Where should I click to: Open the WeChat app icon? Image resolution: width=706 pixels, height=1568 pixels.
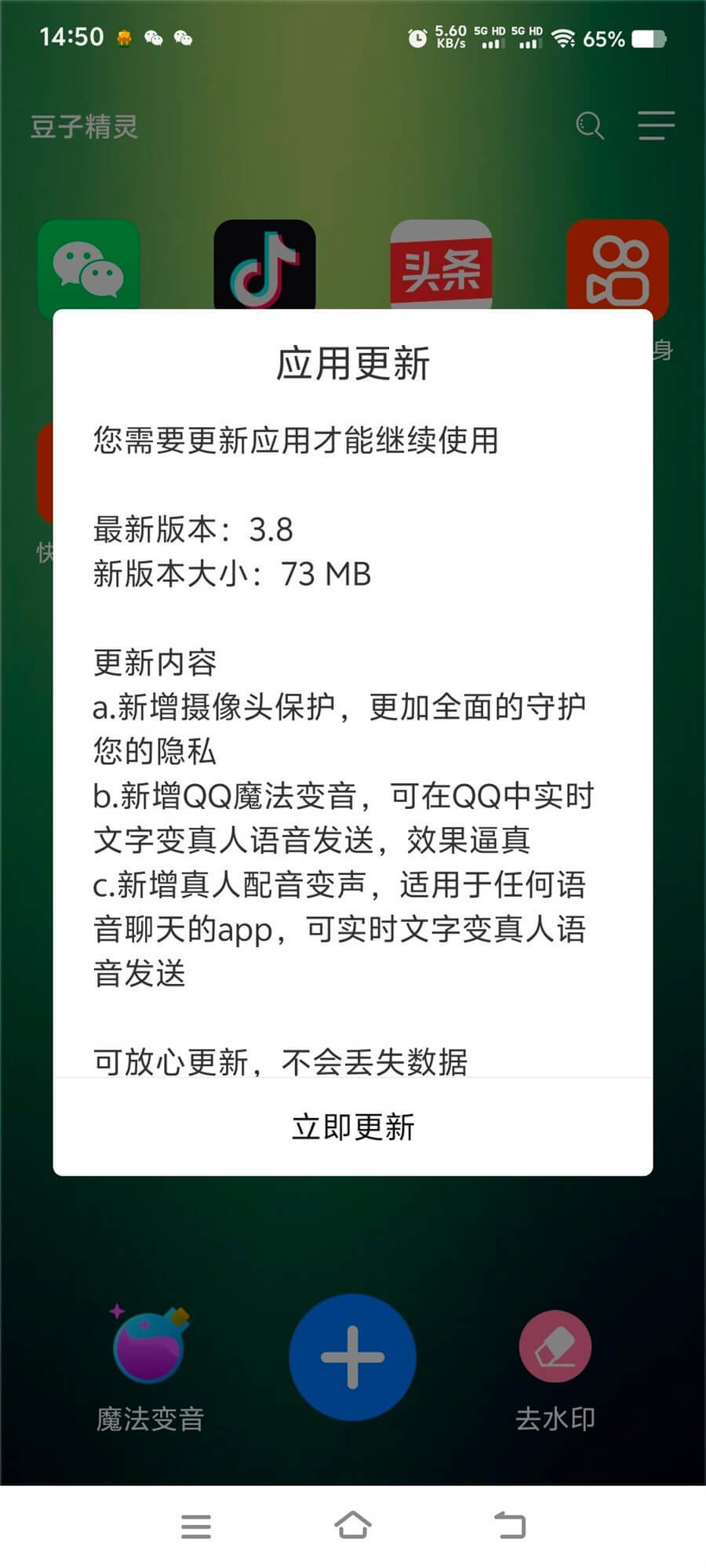tap(89, 265)
